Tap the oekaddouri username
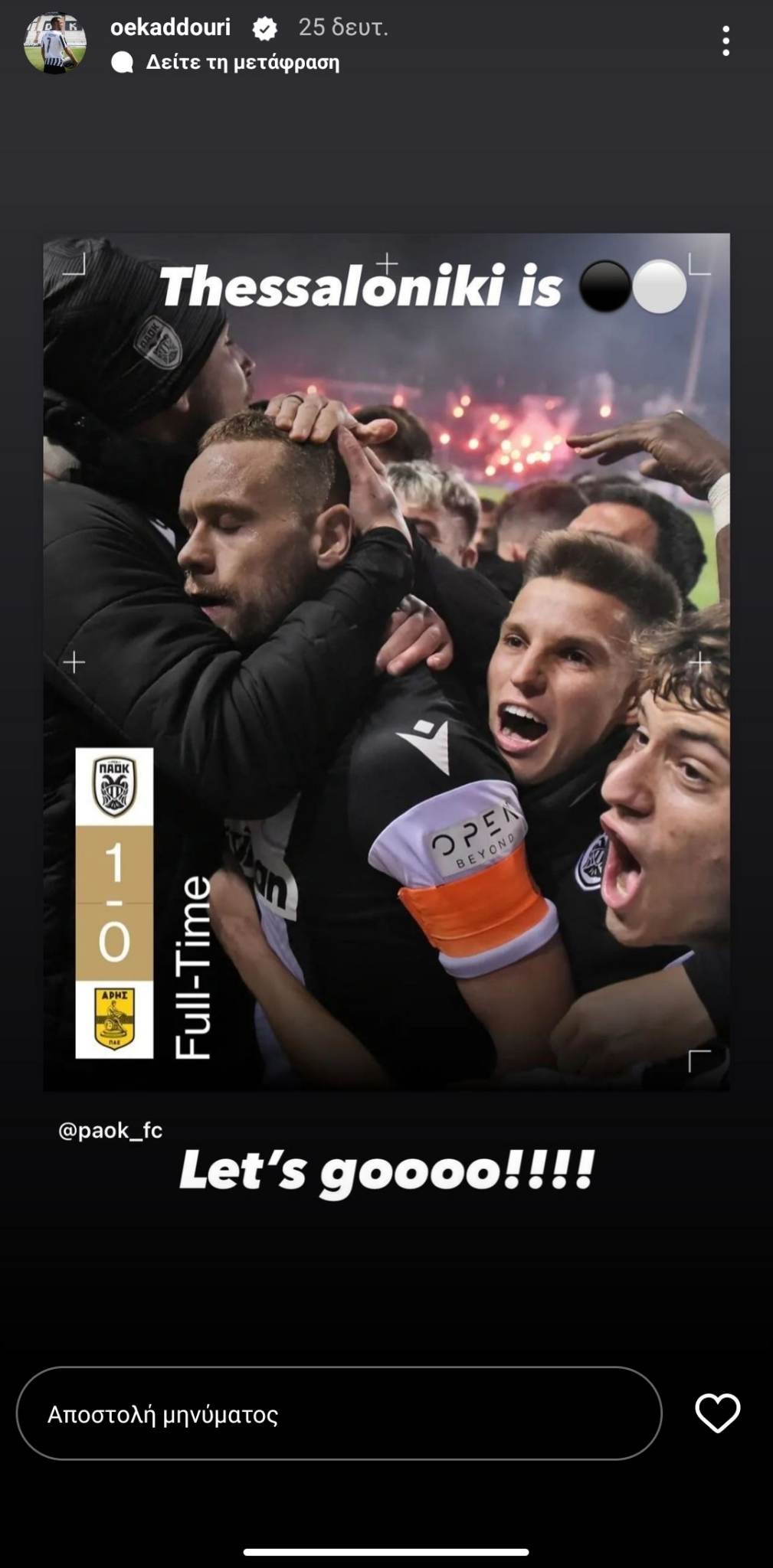 [170, 28]
